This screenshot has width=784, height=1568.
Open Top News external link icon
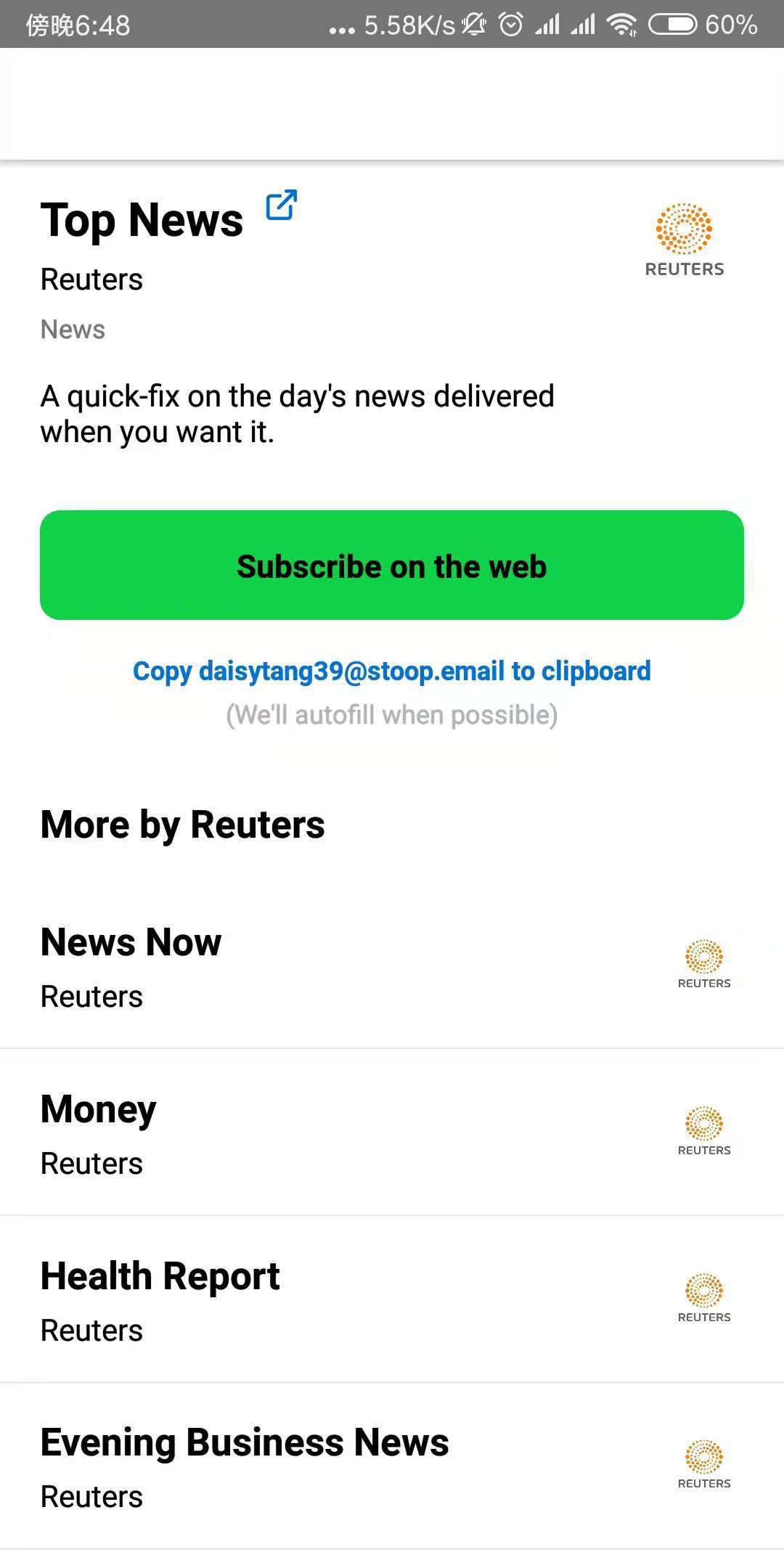[x=282, y=205]
